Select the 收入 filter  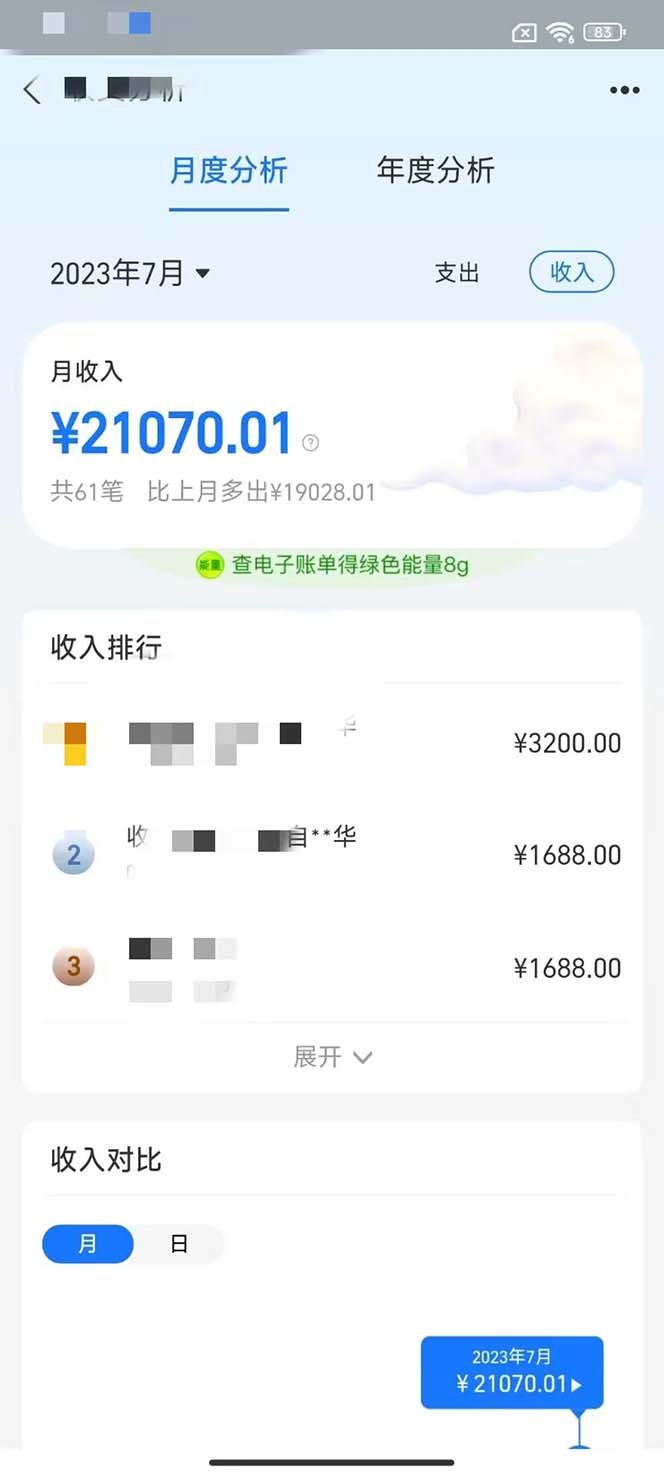(571, 272)
